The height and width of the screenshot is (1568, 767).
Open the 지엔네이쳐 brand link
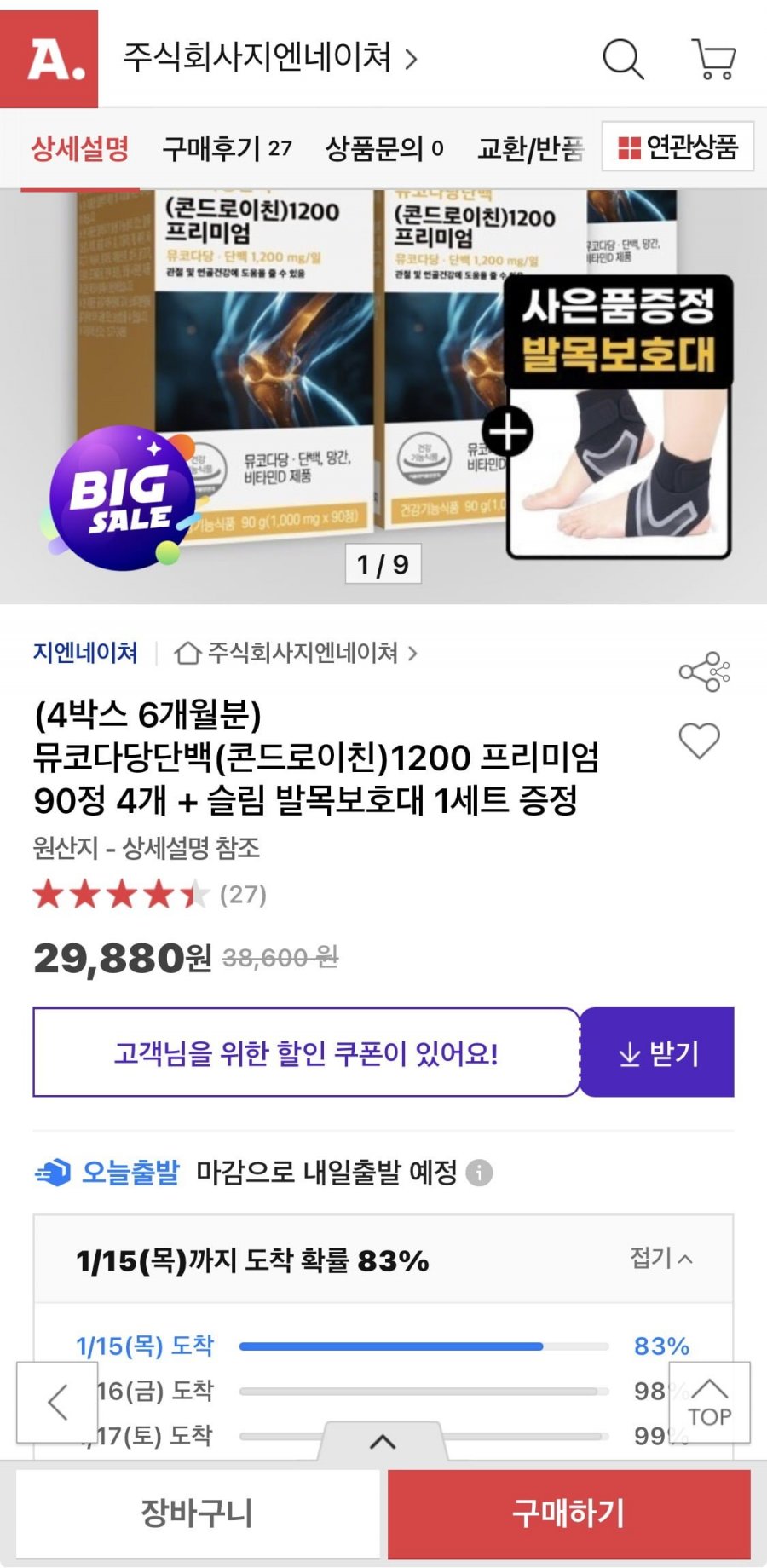click(85, 653)
